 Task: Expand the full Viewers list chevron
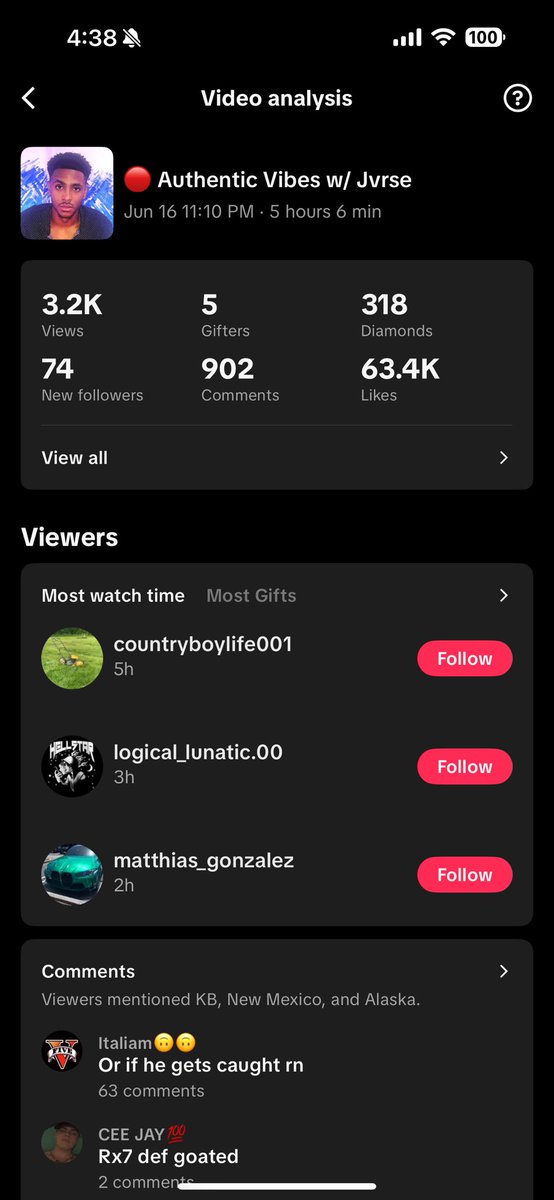pos(504,595)
